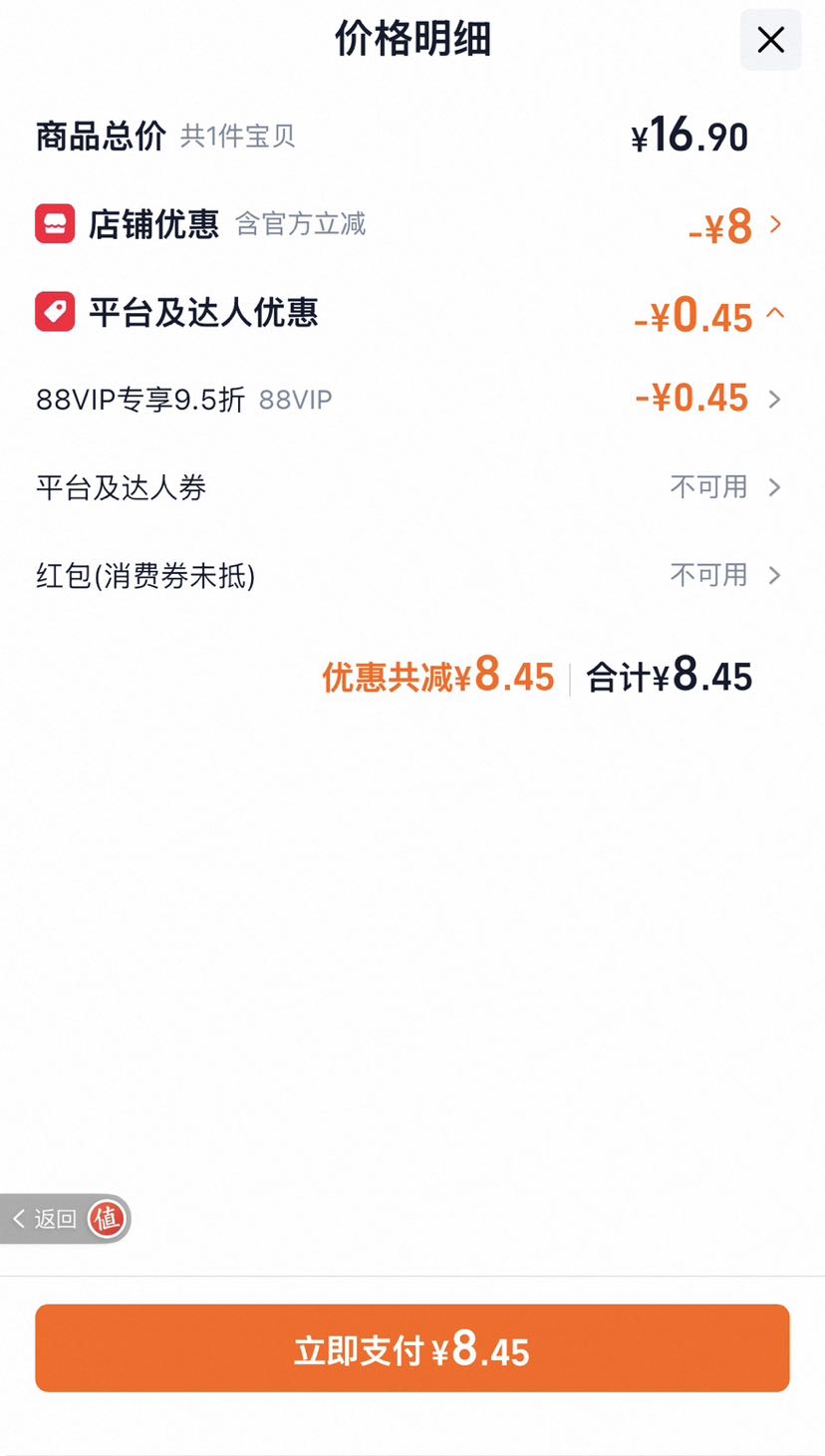Tap Pay Now ¥8.45
The height and width of the screenshot is (1456, 825).
pos(412,1348)
